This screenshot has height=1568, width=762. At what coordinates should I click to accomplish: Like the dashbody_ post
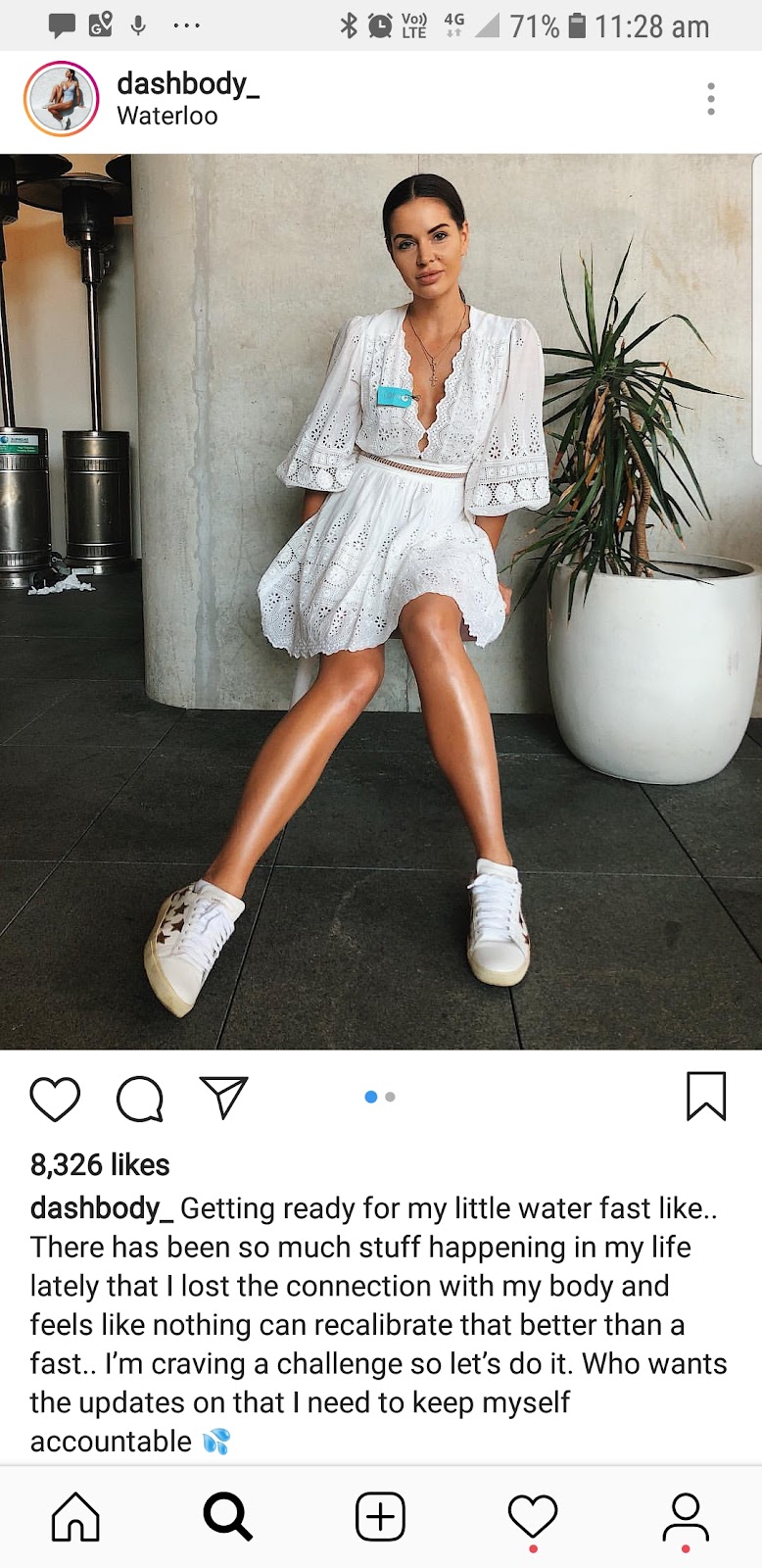[55, 1099]
